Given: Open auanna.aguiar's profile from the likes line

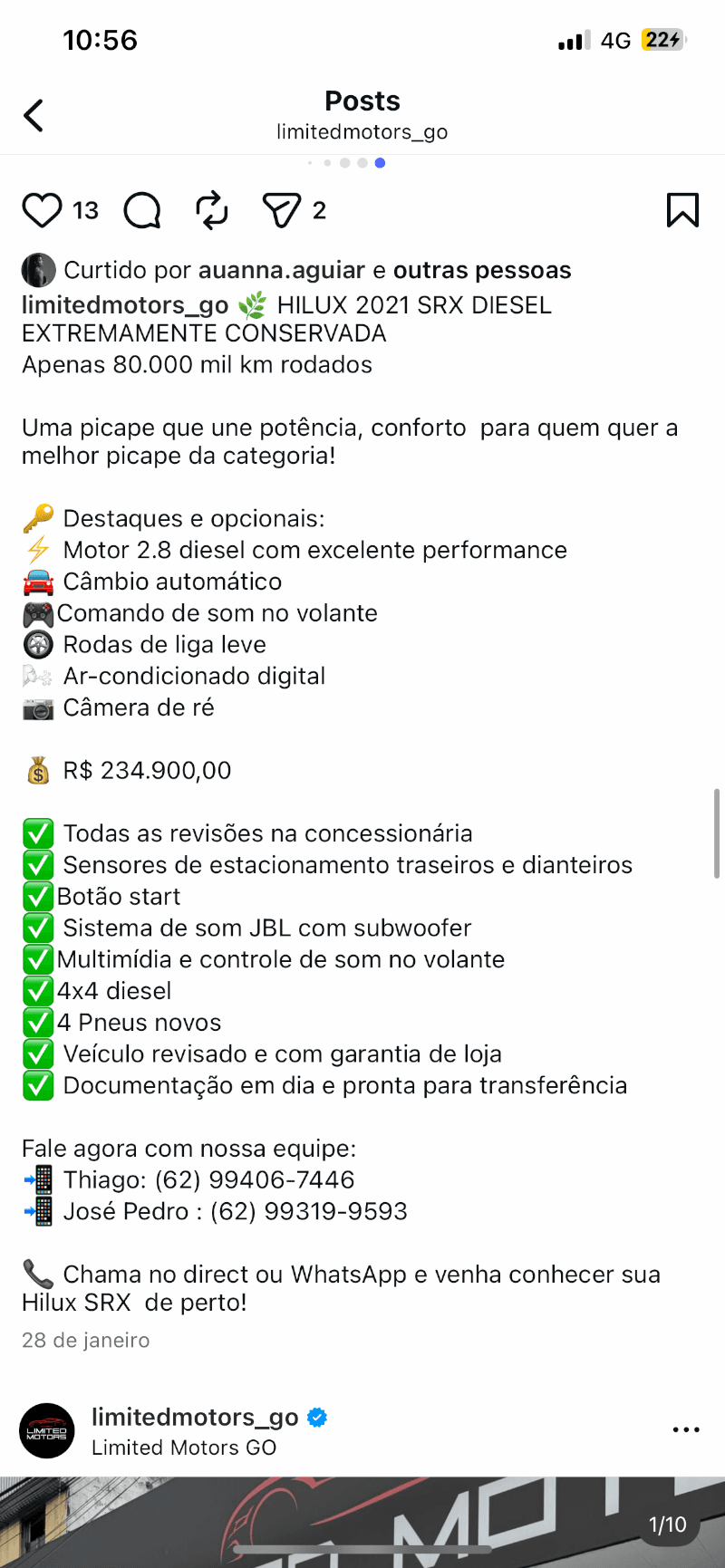Looking at the screenshot, I should click(x=281, y=270).
